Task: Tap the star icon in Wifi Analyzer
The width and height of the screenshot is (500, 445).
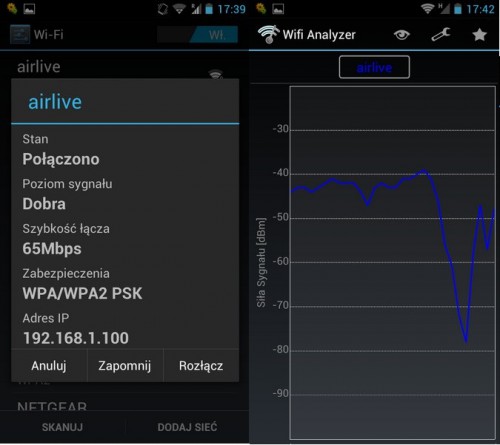Action: [479, 34]
